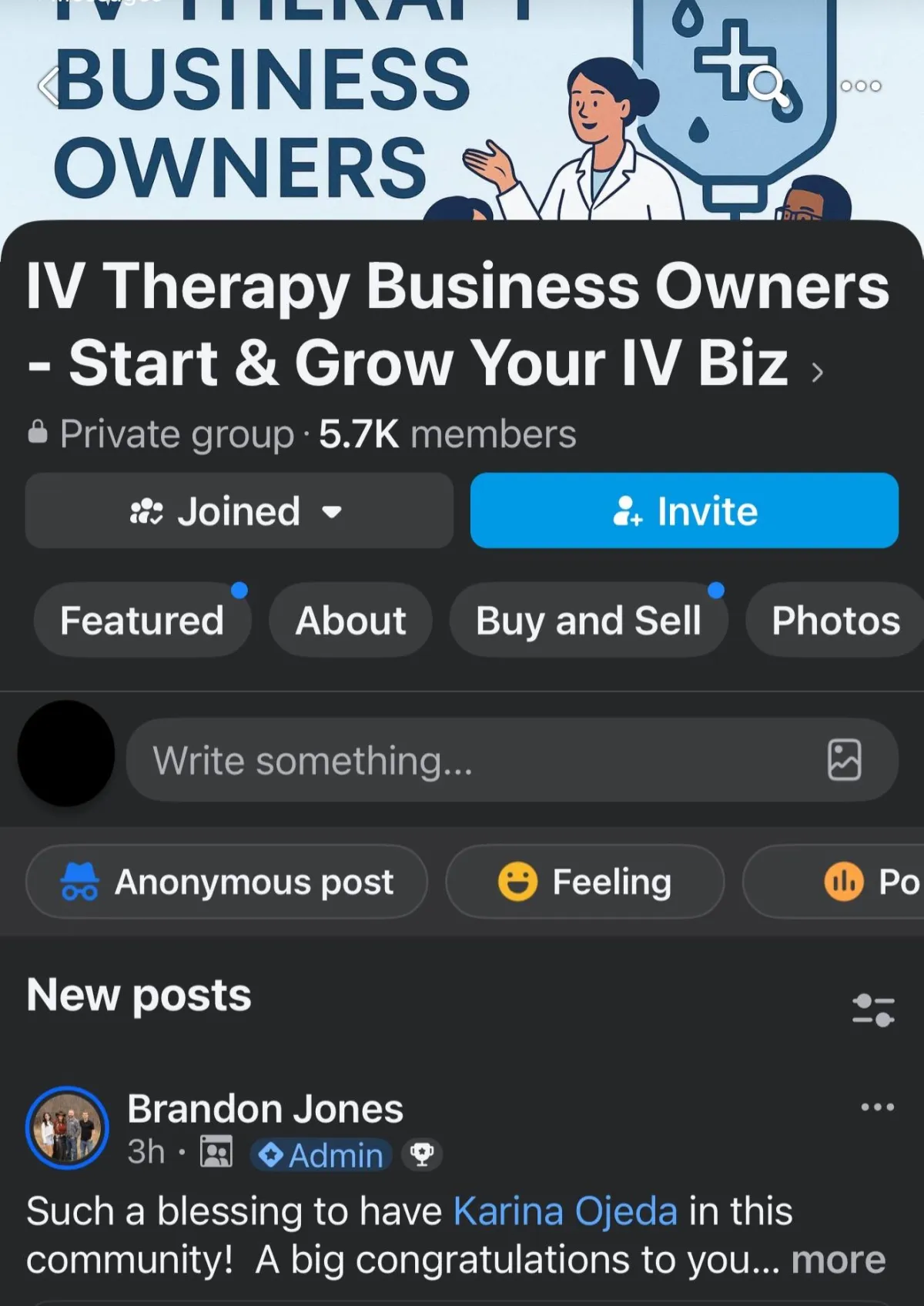Search within this group

pos(768,85)
